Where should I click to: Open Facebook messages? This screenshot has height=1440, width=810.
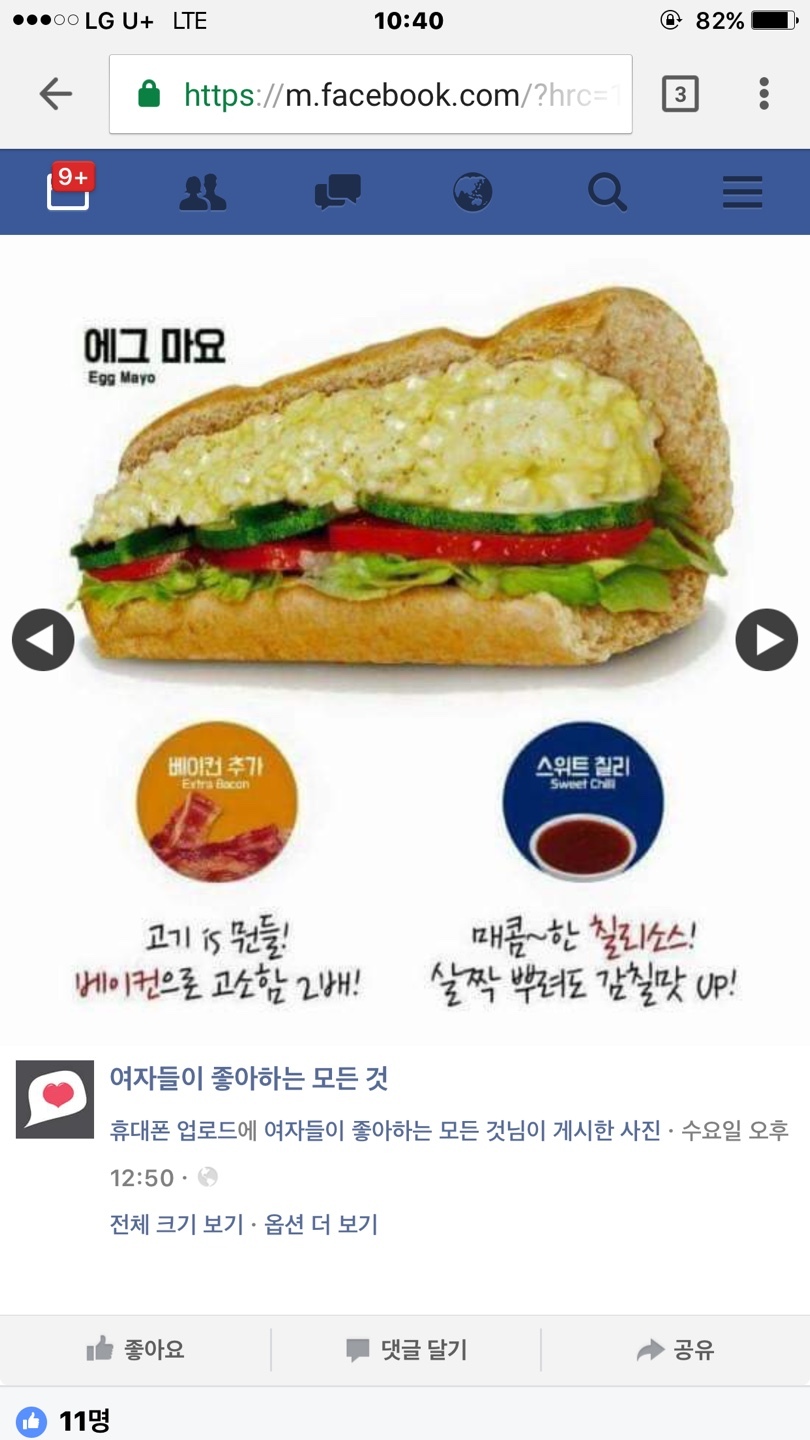click(338, 191)
